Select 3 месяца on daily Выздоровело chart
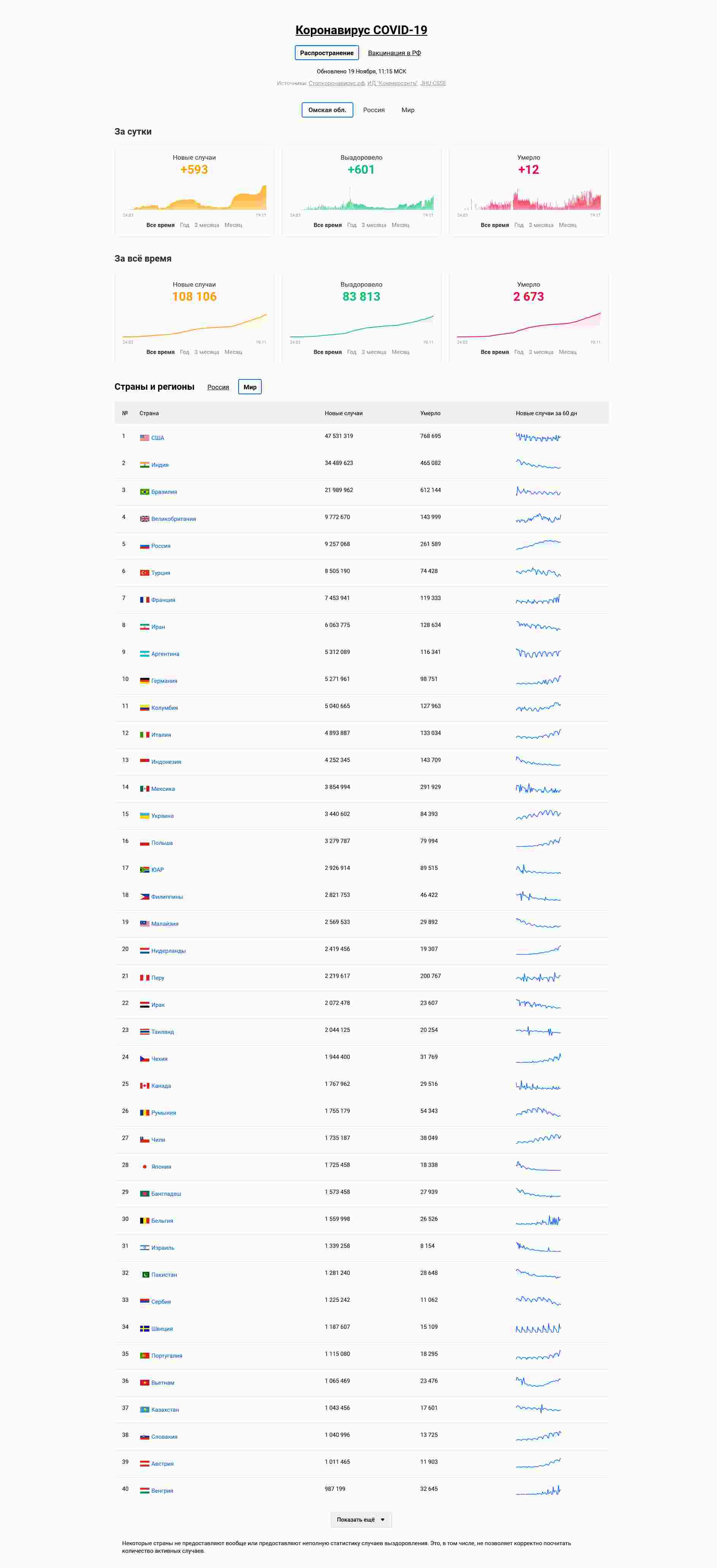 [x=374, y=225]
